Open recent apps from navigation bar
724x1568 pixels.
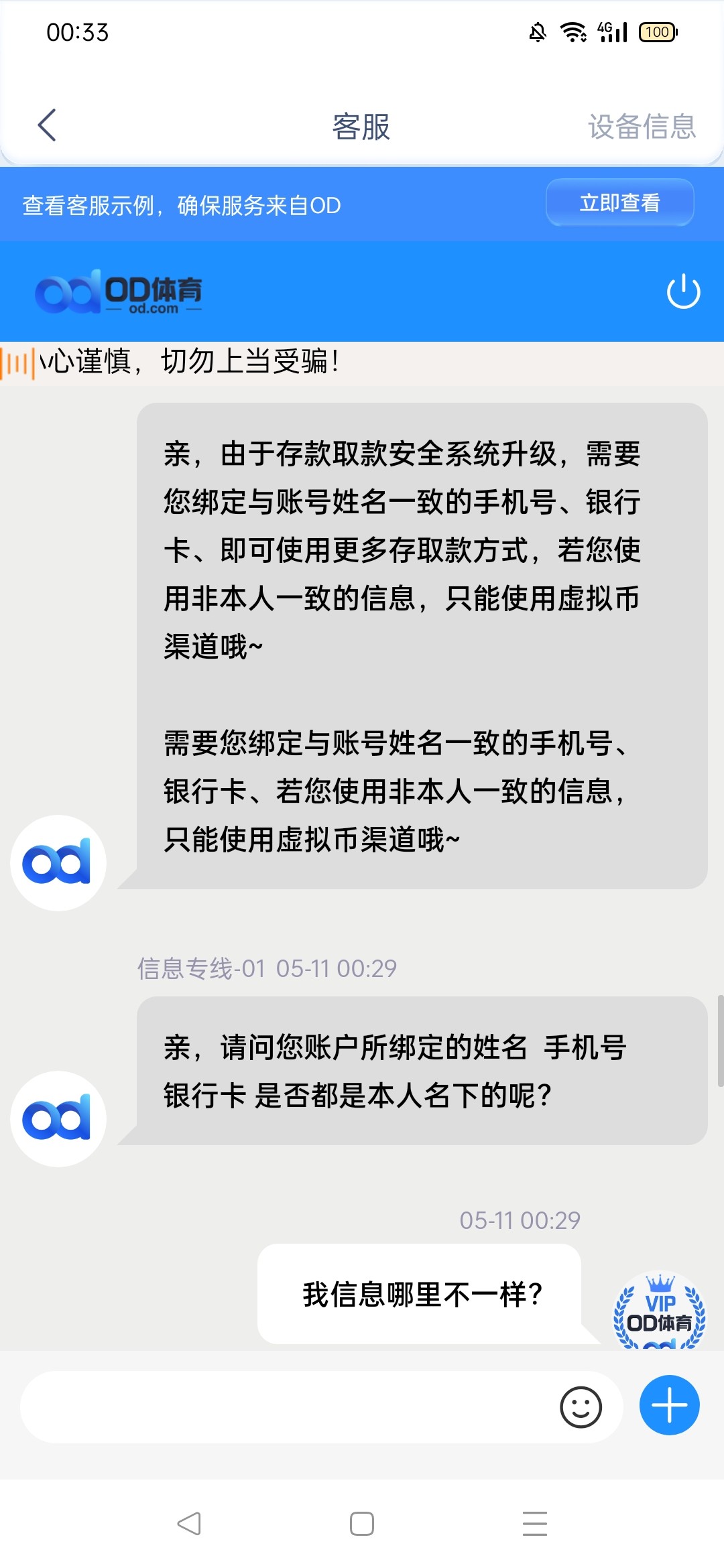(535, 1524)
